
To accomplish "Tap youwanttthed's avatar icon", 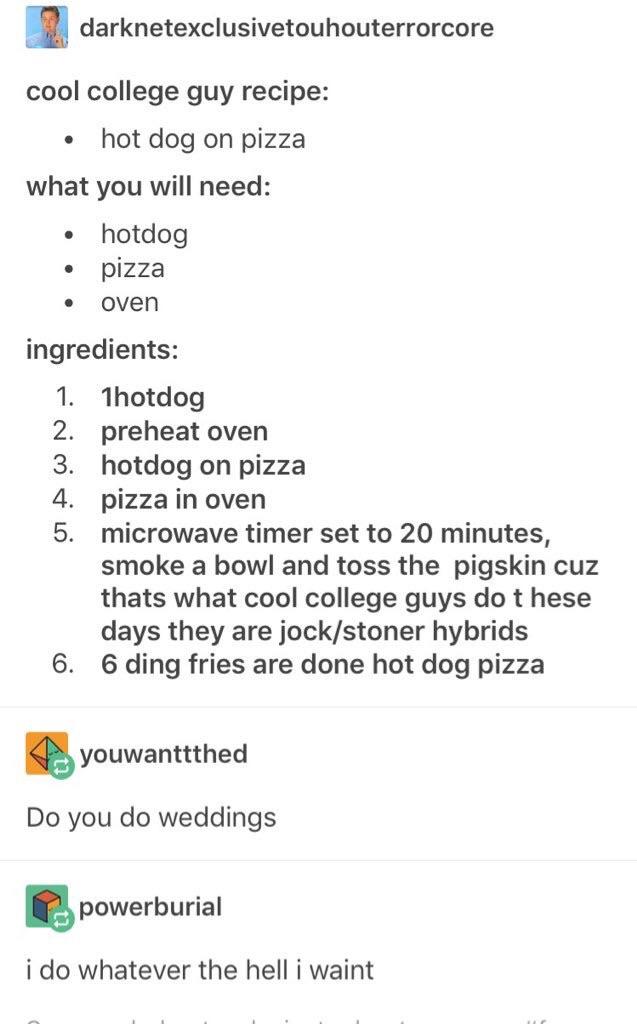I will (46, 753).
